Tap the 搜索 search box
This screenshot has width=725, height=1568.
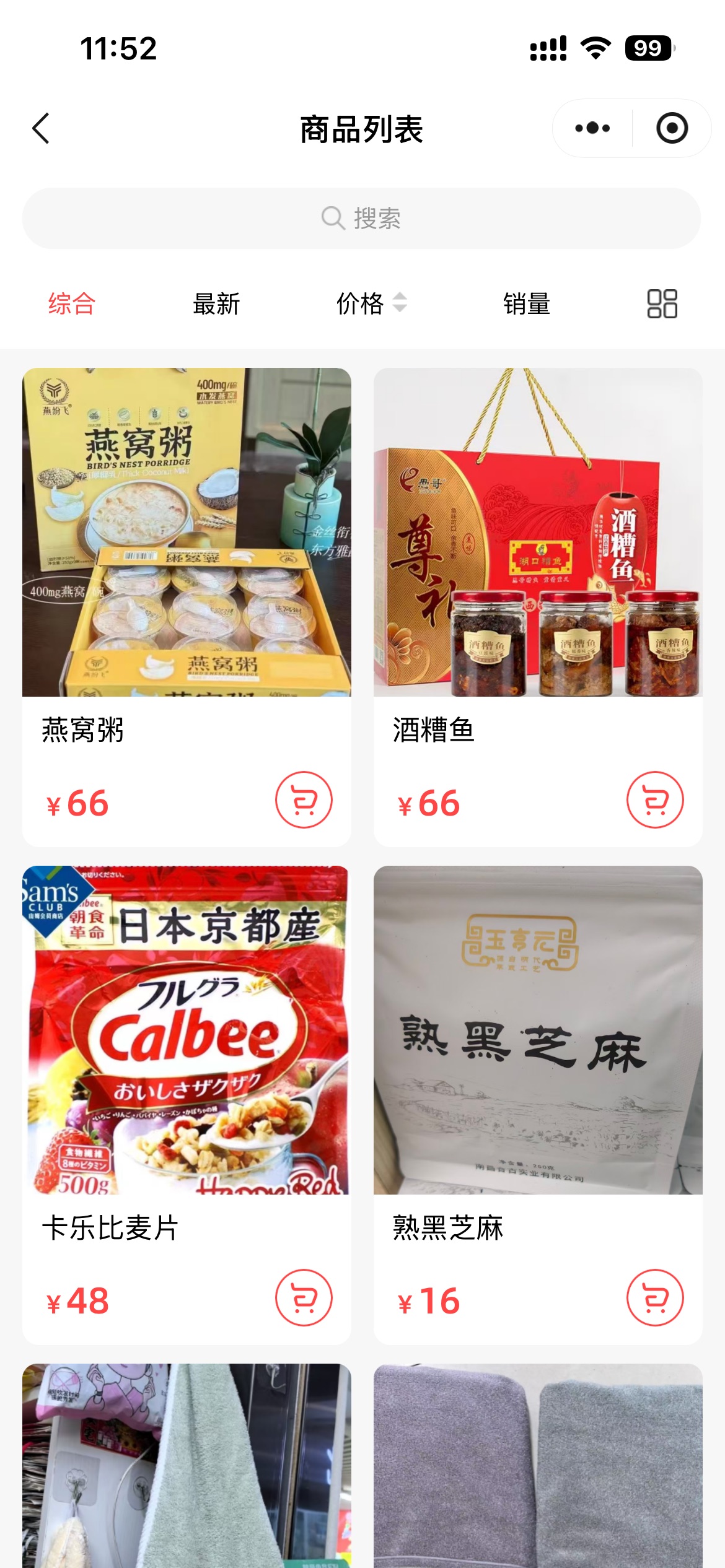click(x=362, y=219)
